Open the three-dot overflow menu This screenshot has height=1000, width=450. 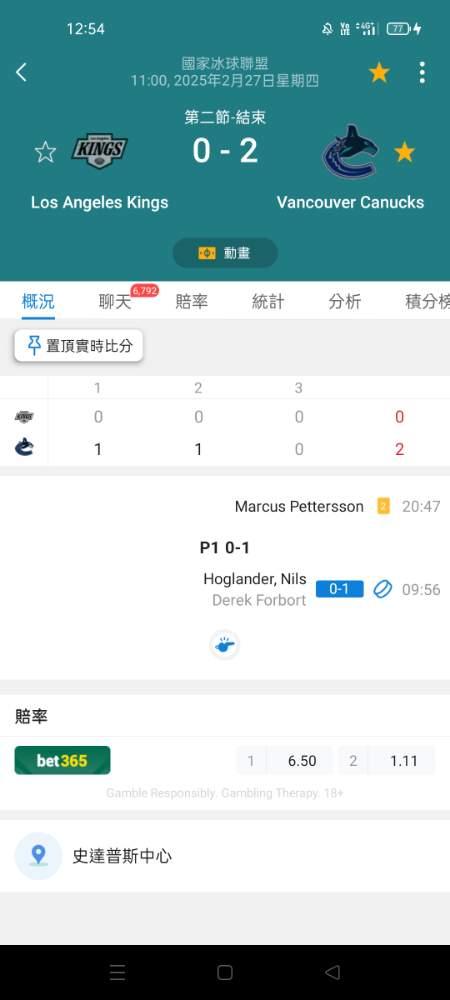[422, 73]
